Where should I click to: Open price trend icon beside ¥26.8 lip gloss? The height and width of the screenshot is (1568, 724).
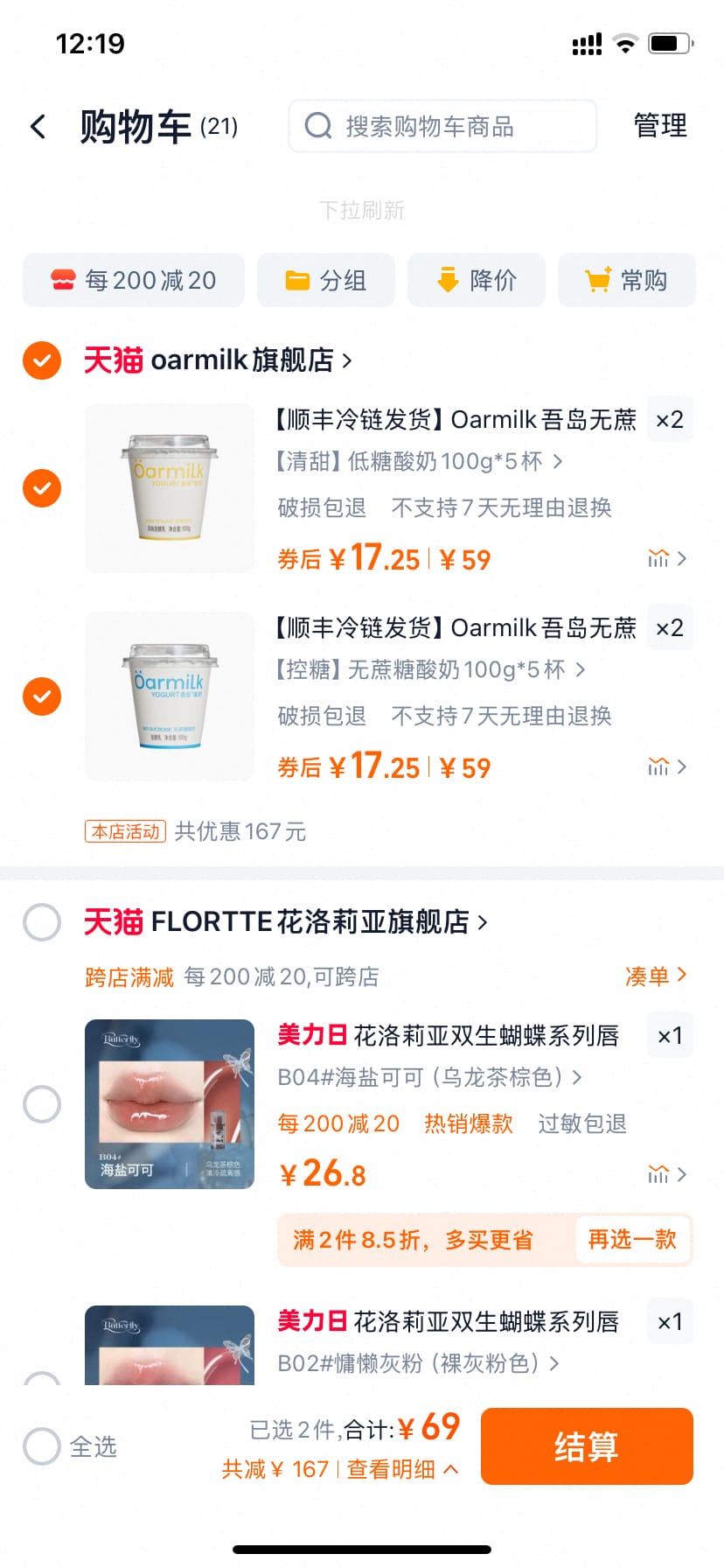pos(660,1174)
